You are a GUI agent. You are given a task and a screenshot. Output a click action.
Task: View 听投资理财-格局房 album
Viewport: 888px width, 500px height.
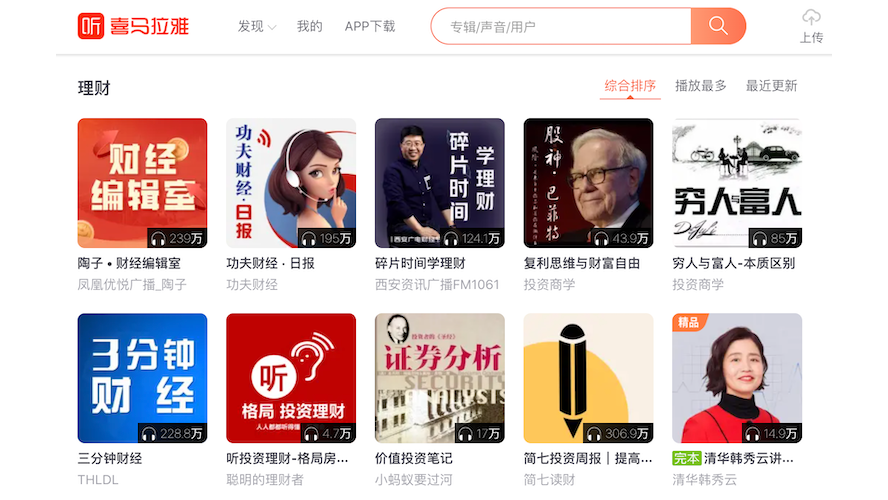[291, 378]
